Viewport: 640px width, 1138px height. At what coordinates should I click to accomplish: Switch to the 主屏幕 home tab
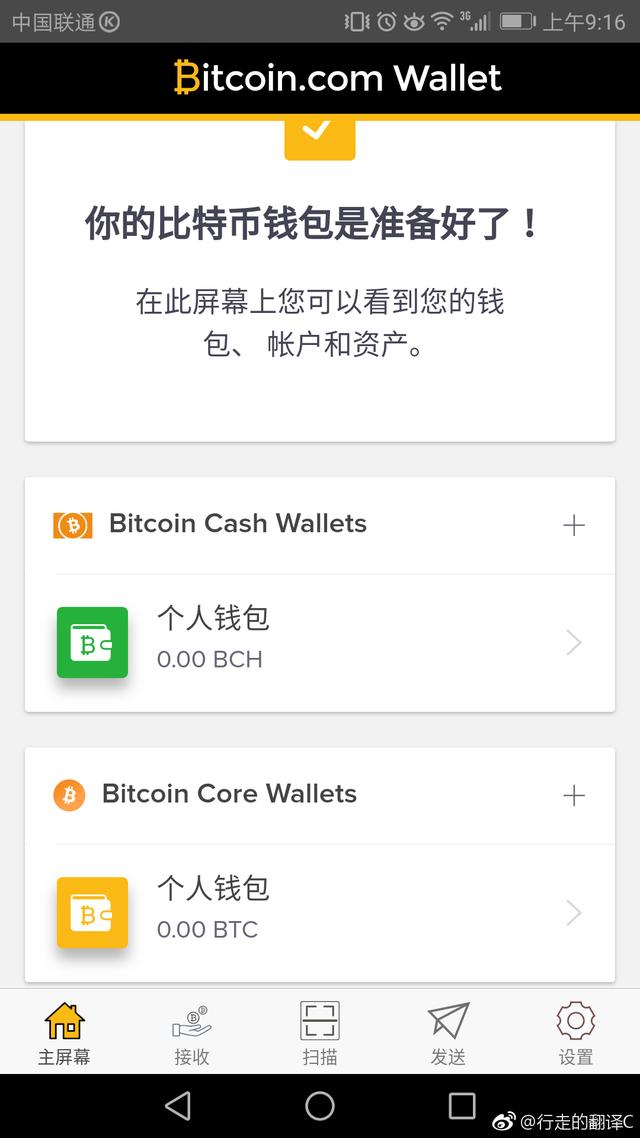click(65, 1033)
